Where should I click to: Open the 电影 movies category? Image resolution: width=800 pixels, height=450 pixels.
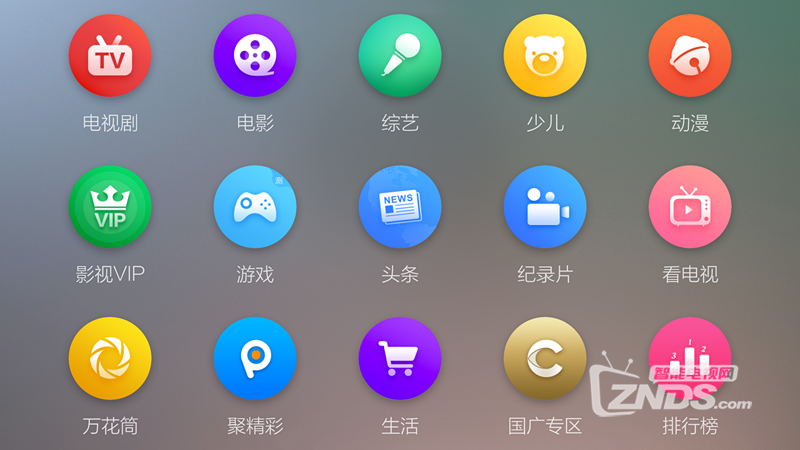[255, 56]
